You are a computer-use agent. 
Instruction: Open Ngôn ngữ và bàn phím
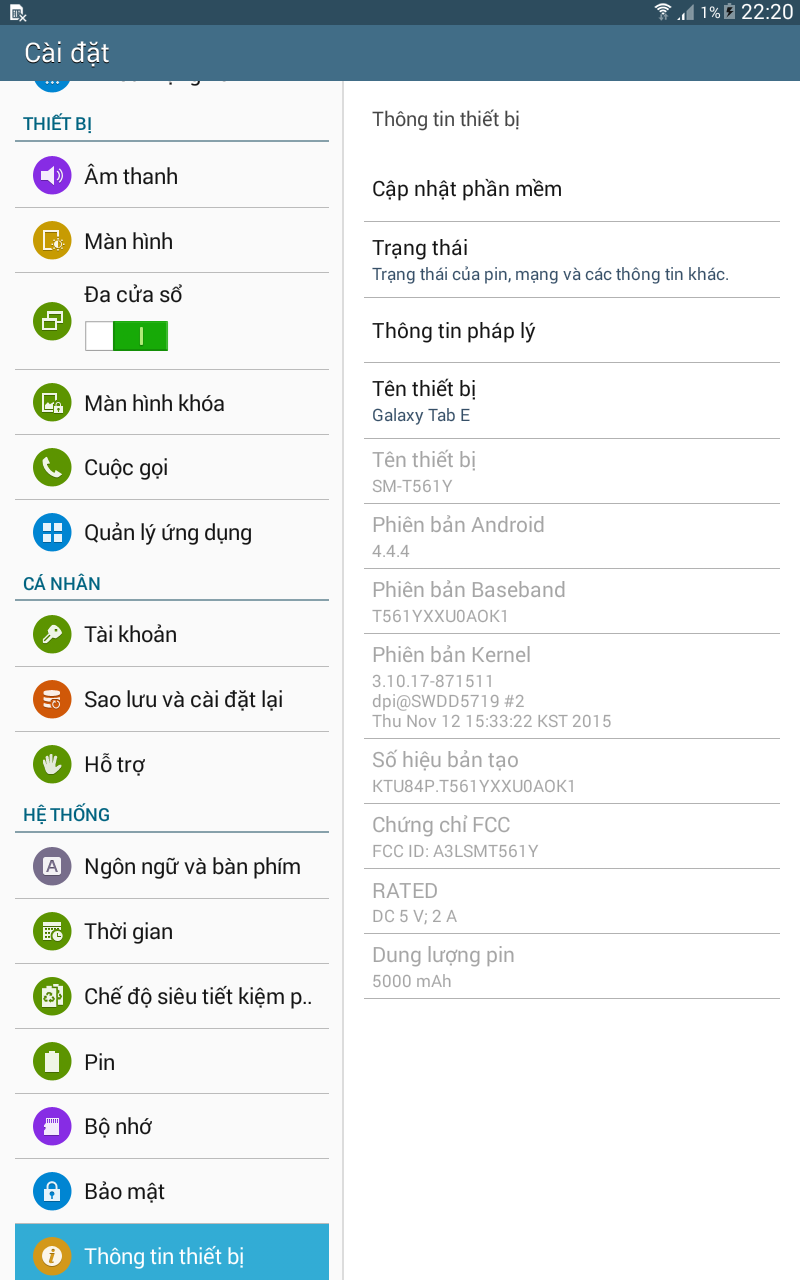(x=172, y=866)
